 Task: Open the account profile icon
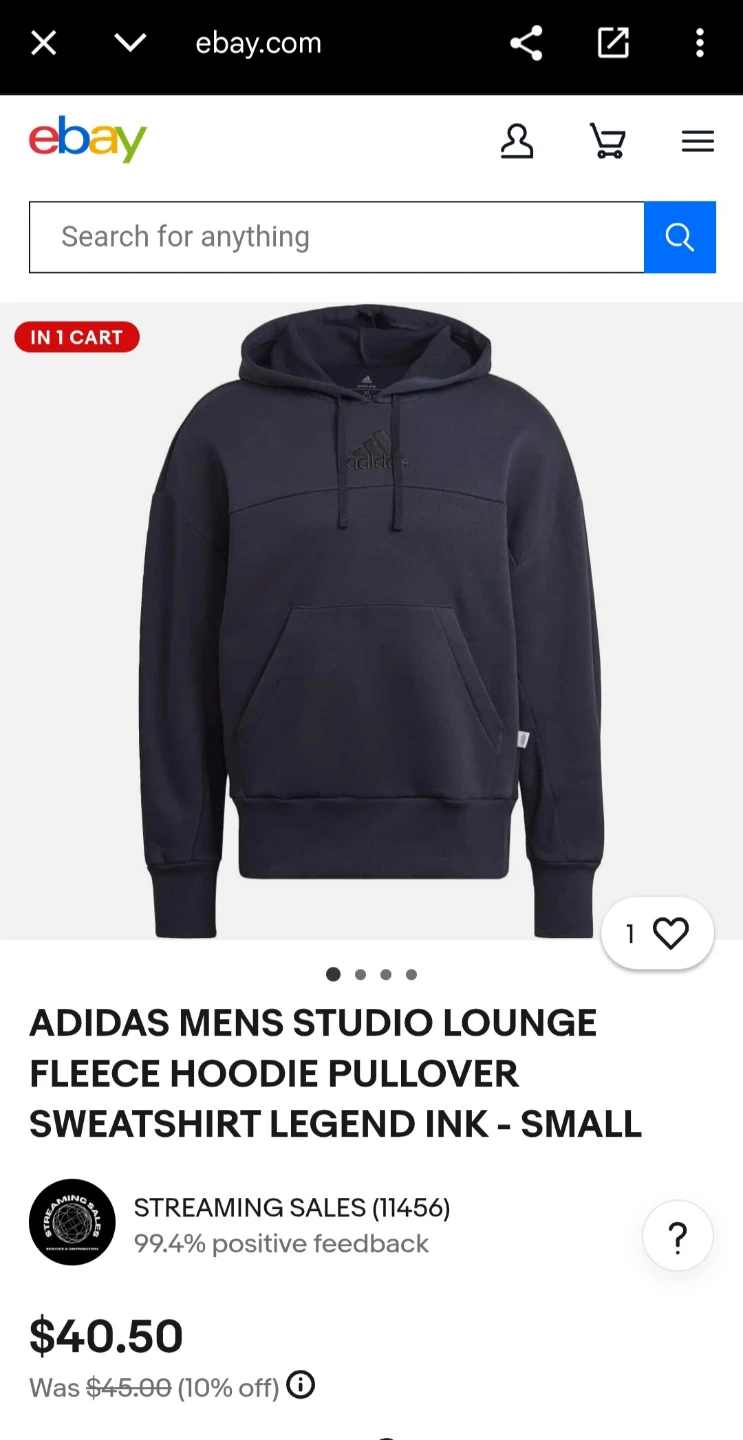point(517,142)
